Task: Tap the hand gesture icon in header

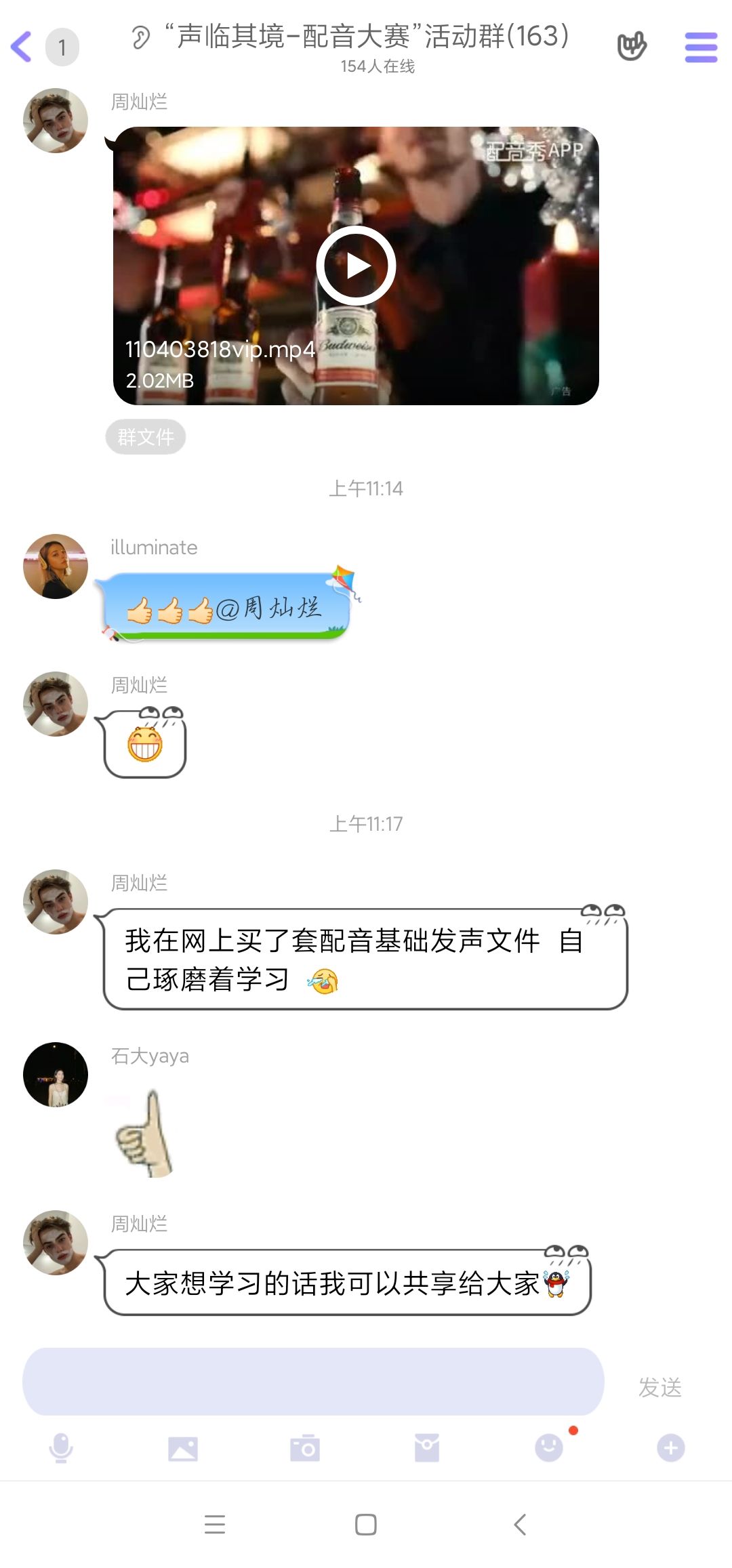Action: pos(632,46)
